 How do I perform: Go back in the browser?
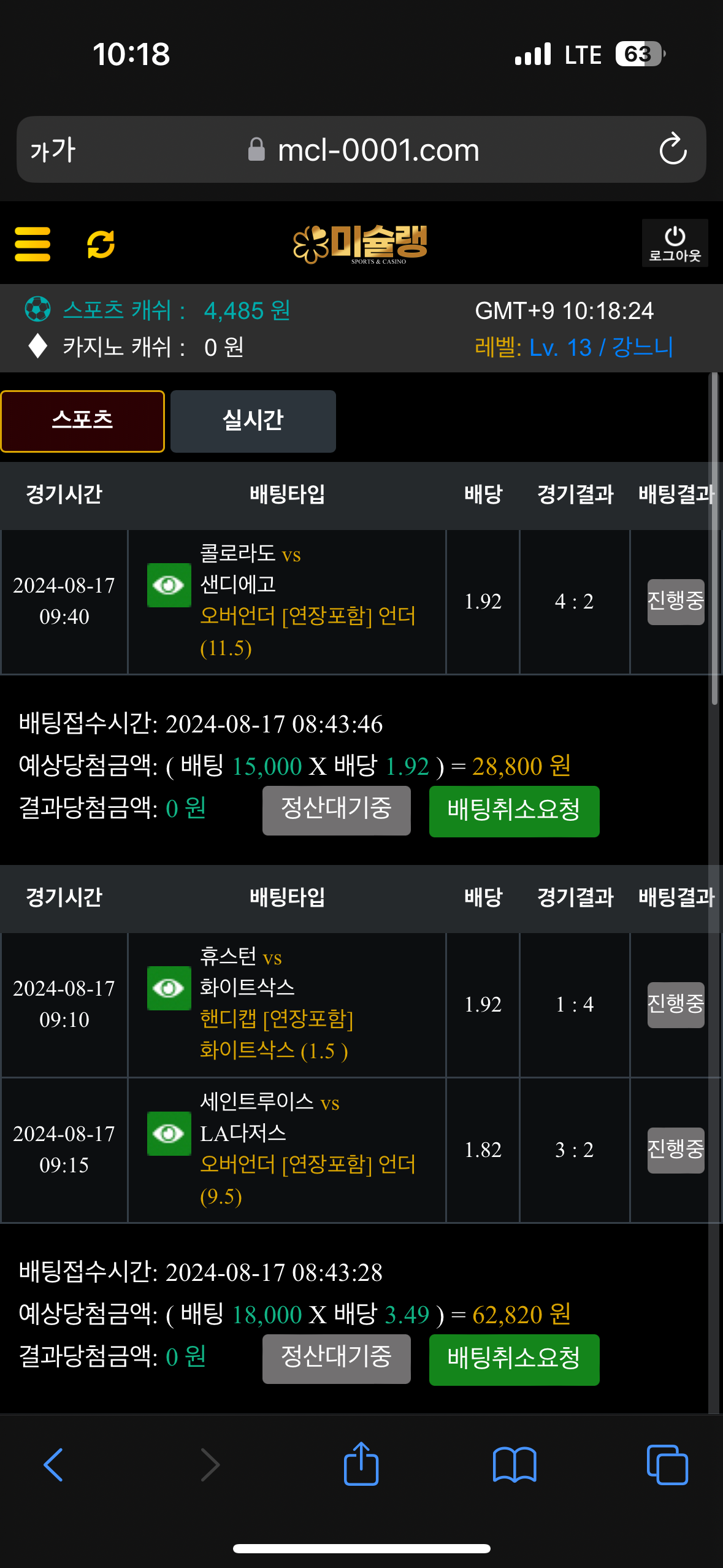(x=53, y=1465)
